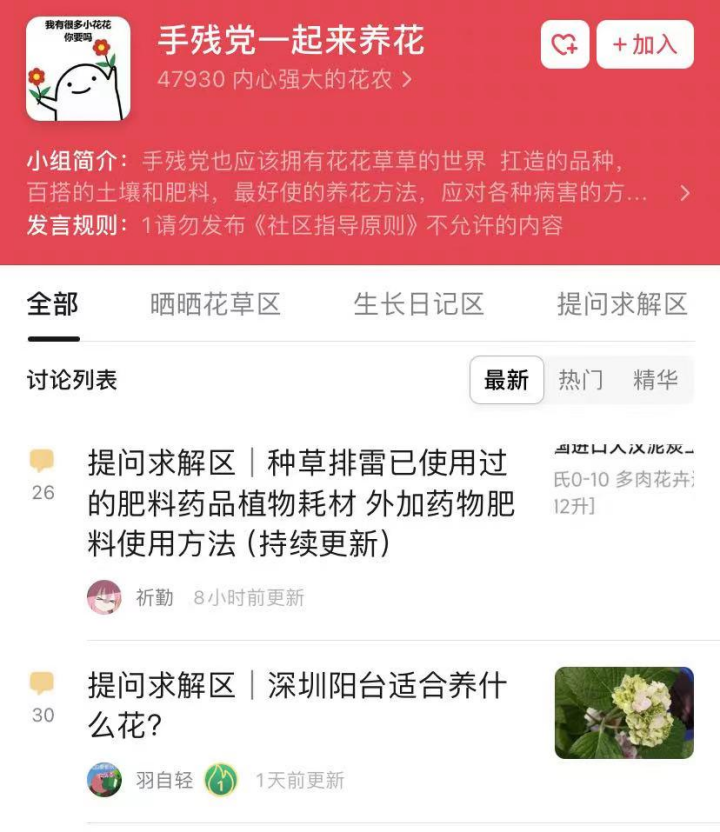
Task: Switch to the 全部 tab
Action: tap(52, 304)
